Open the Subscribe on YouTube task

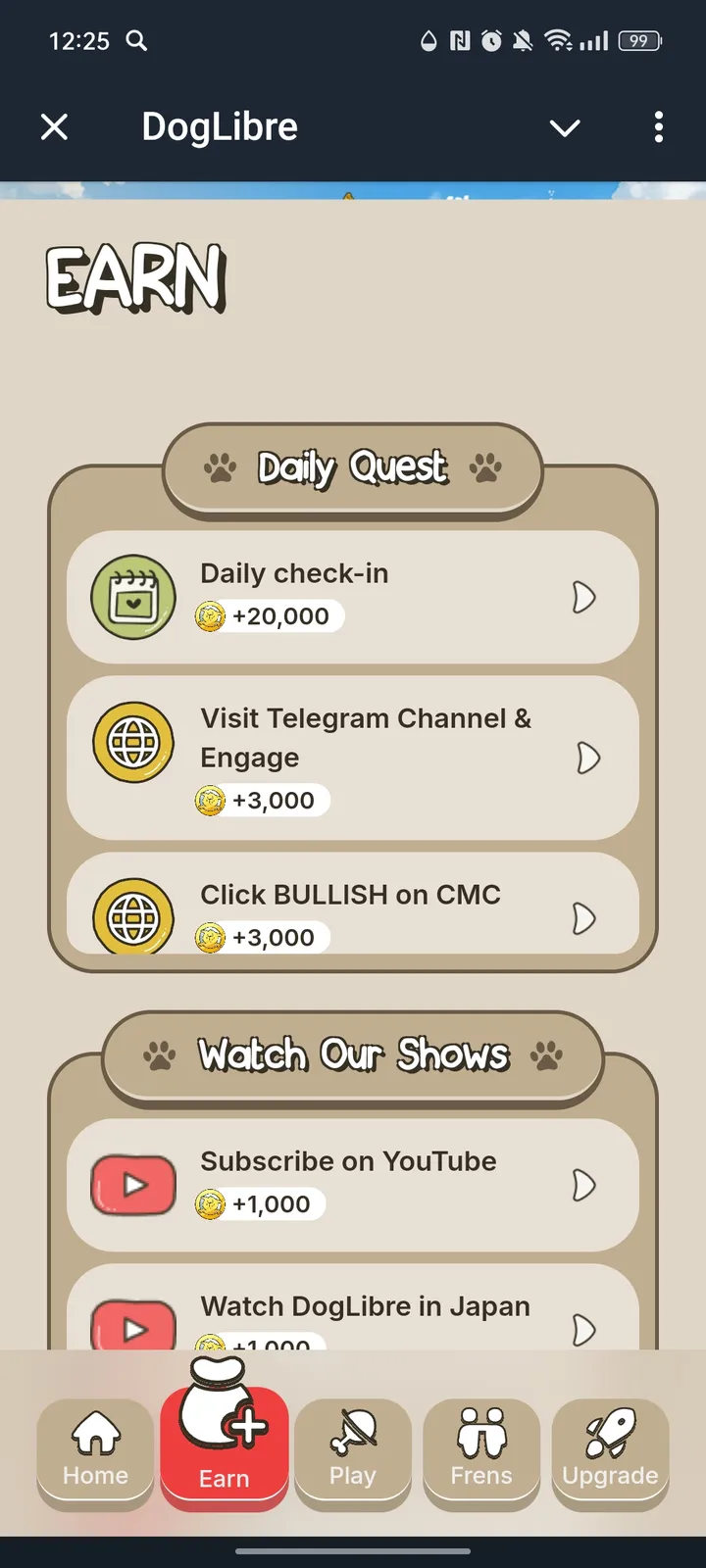tap(353, 1185)
